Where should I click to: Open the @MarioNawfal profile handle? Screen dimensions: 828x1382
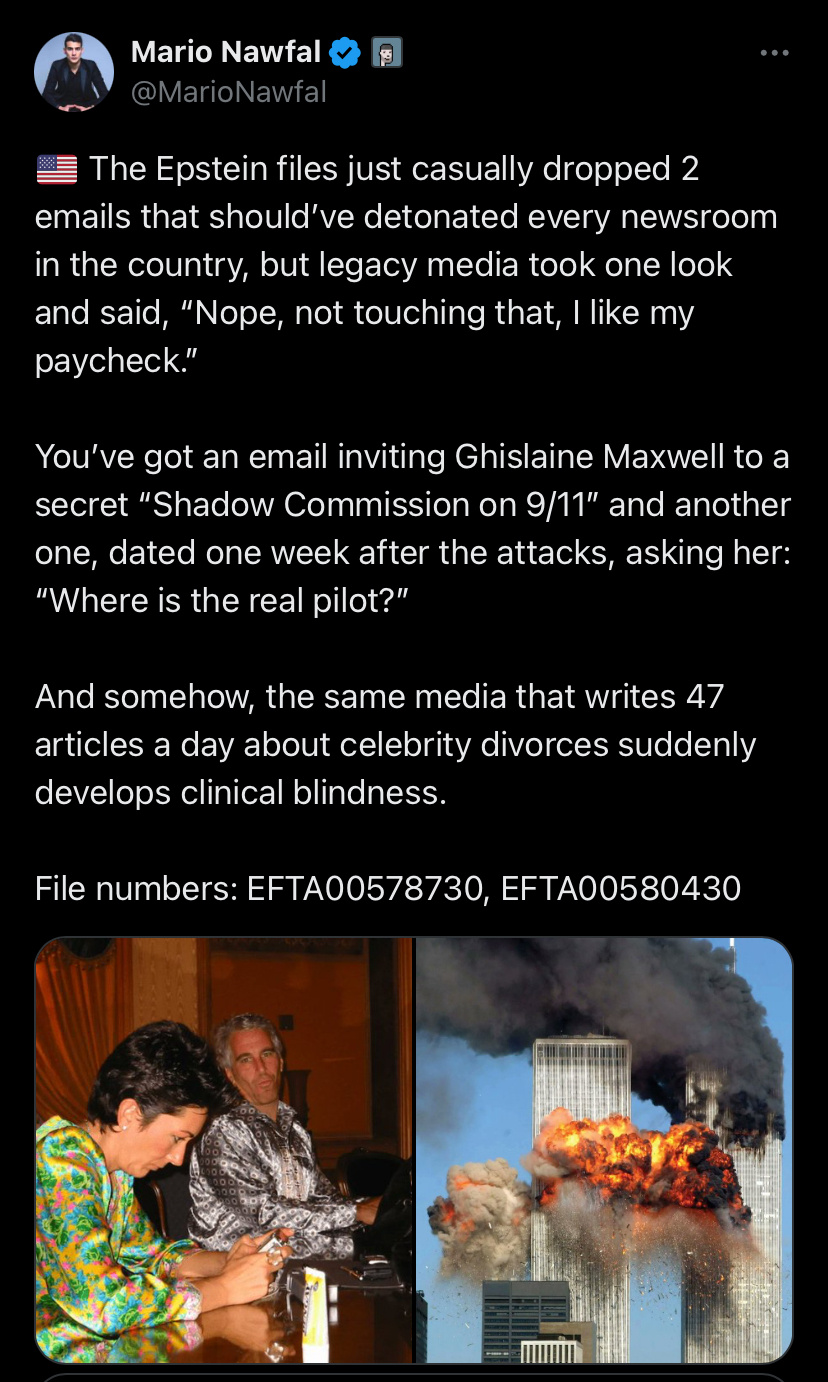coord(229,92)
